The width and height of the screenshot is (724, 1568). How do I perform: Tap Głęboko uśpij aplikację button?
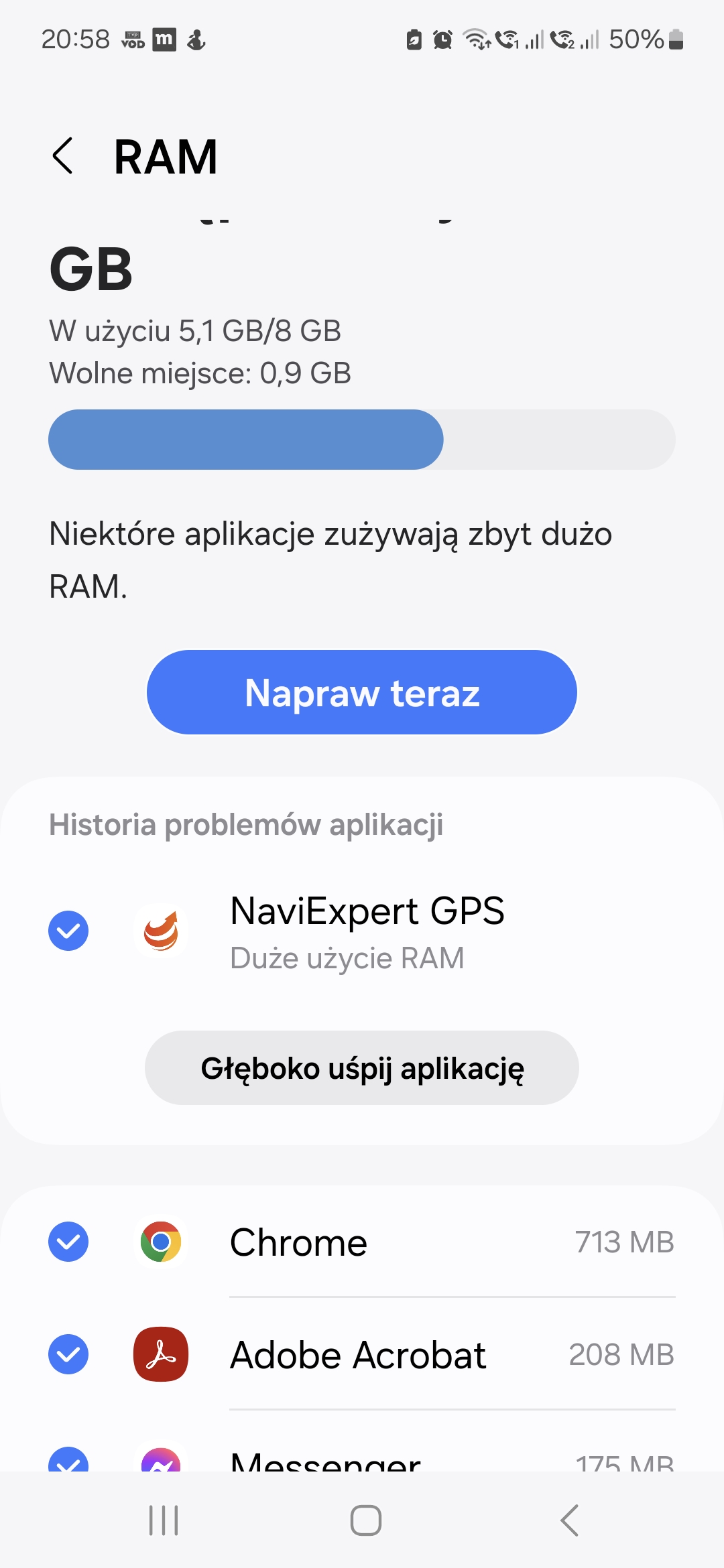pyautogui.click(x=362, y=1067)
